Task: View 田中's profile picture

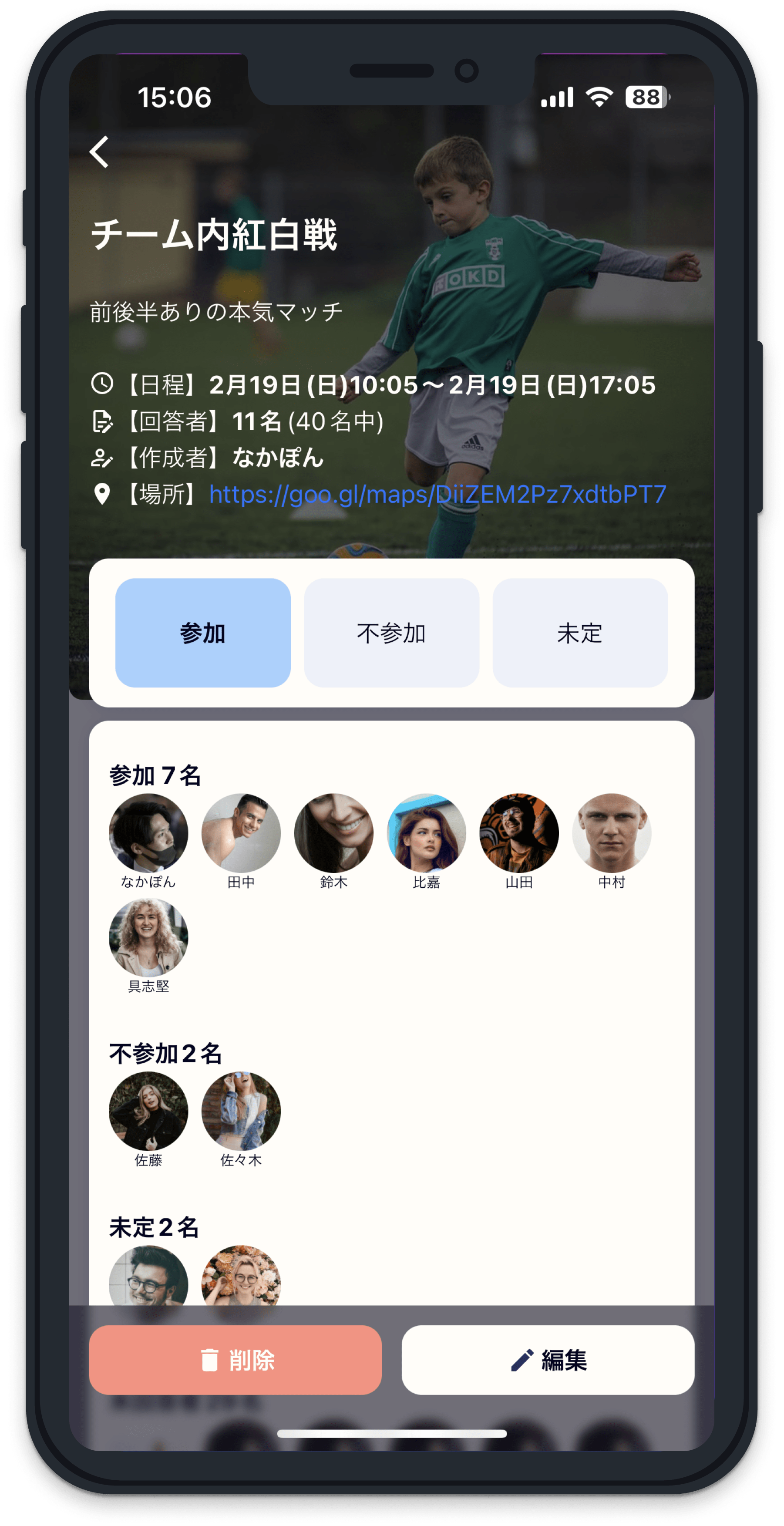Action: [241, 832]
